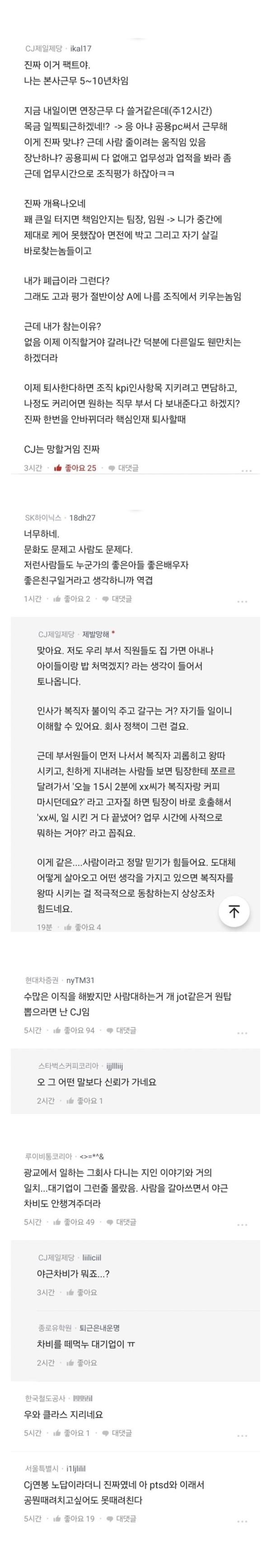Open overflow menu on 서울특별시 comment
271x1568 pixels.
(242, 1522)
